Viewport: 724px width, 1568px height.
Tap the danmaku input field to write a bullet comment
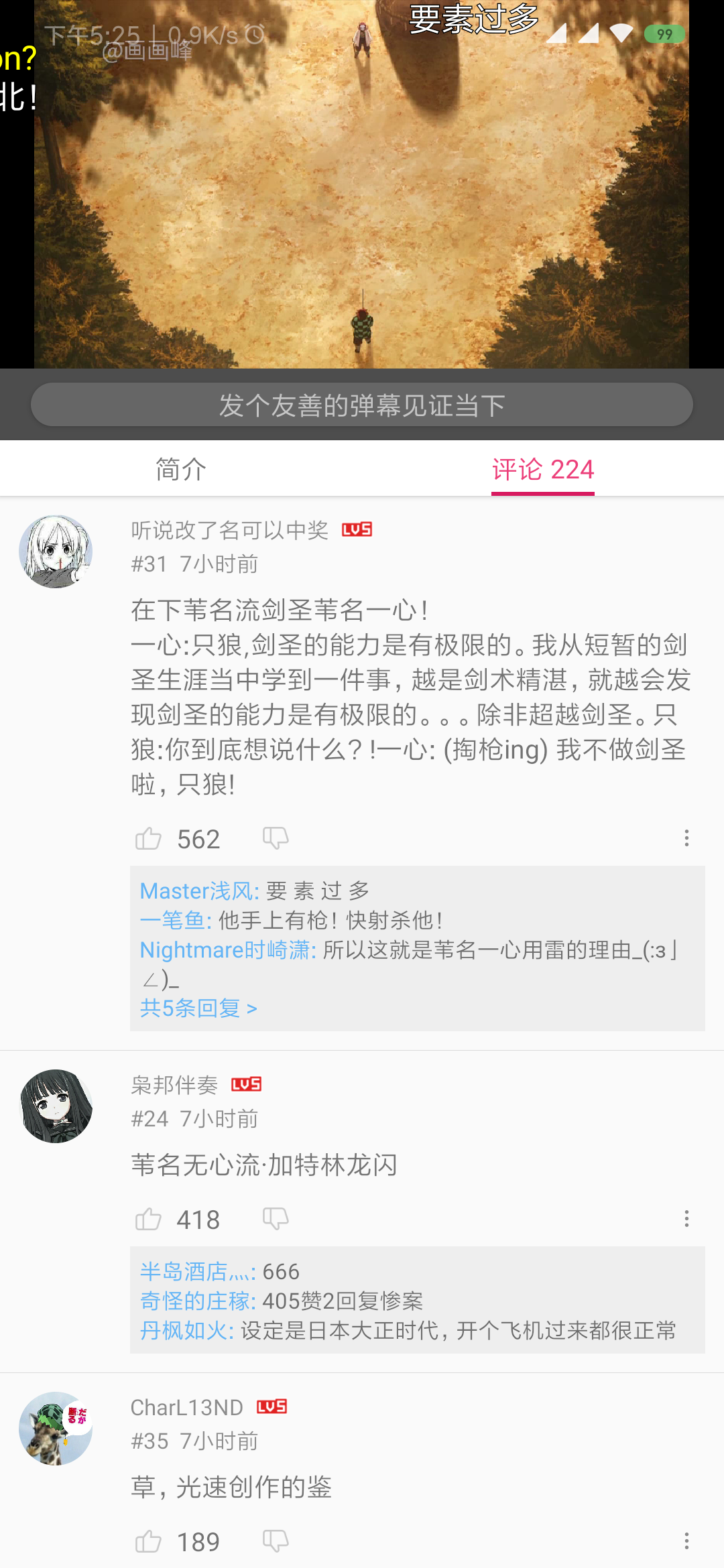click(x=362, y=405)
